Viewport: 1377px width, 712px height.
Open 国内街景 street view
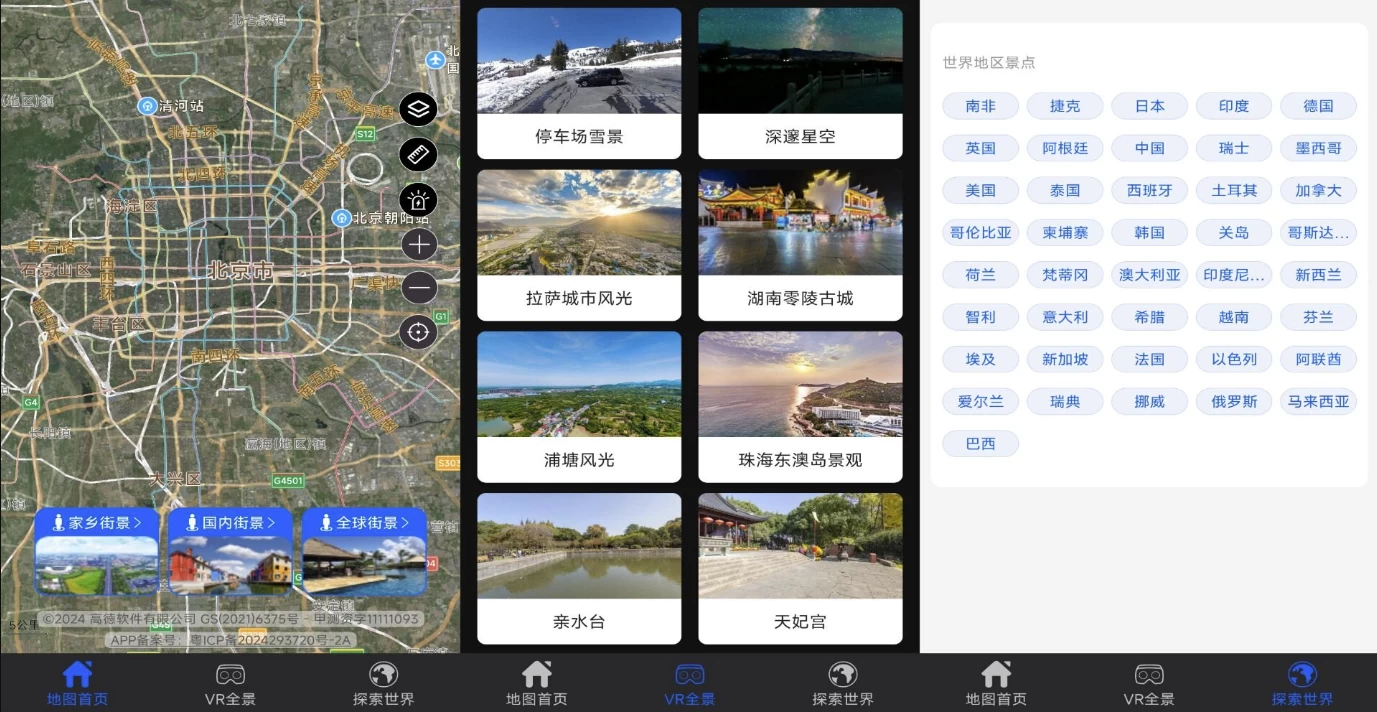[x=230, y=551]
